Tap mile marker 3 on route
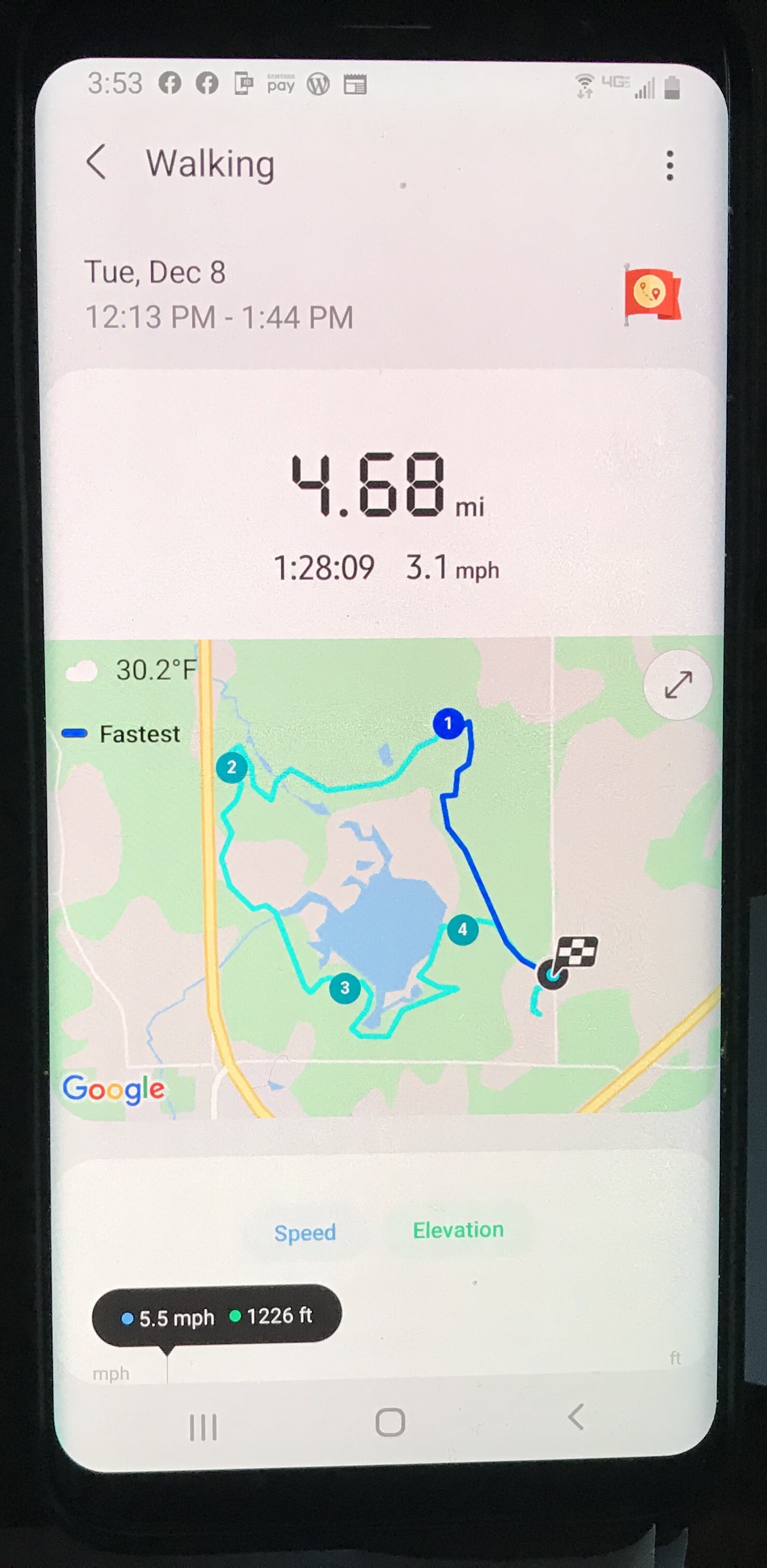This screenshot has width=767, height=1568. pyautogui.click(x=345, y=987)
